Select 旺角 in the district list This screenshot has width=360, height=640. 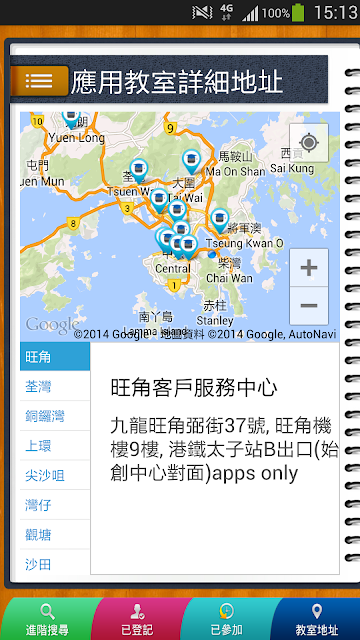(x=55, y=357)
